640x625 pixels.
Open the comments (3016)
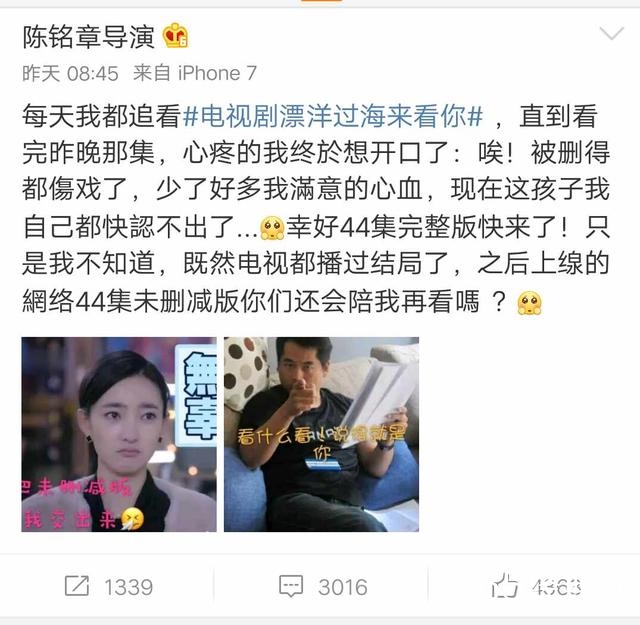point(321,587)
